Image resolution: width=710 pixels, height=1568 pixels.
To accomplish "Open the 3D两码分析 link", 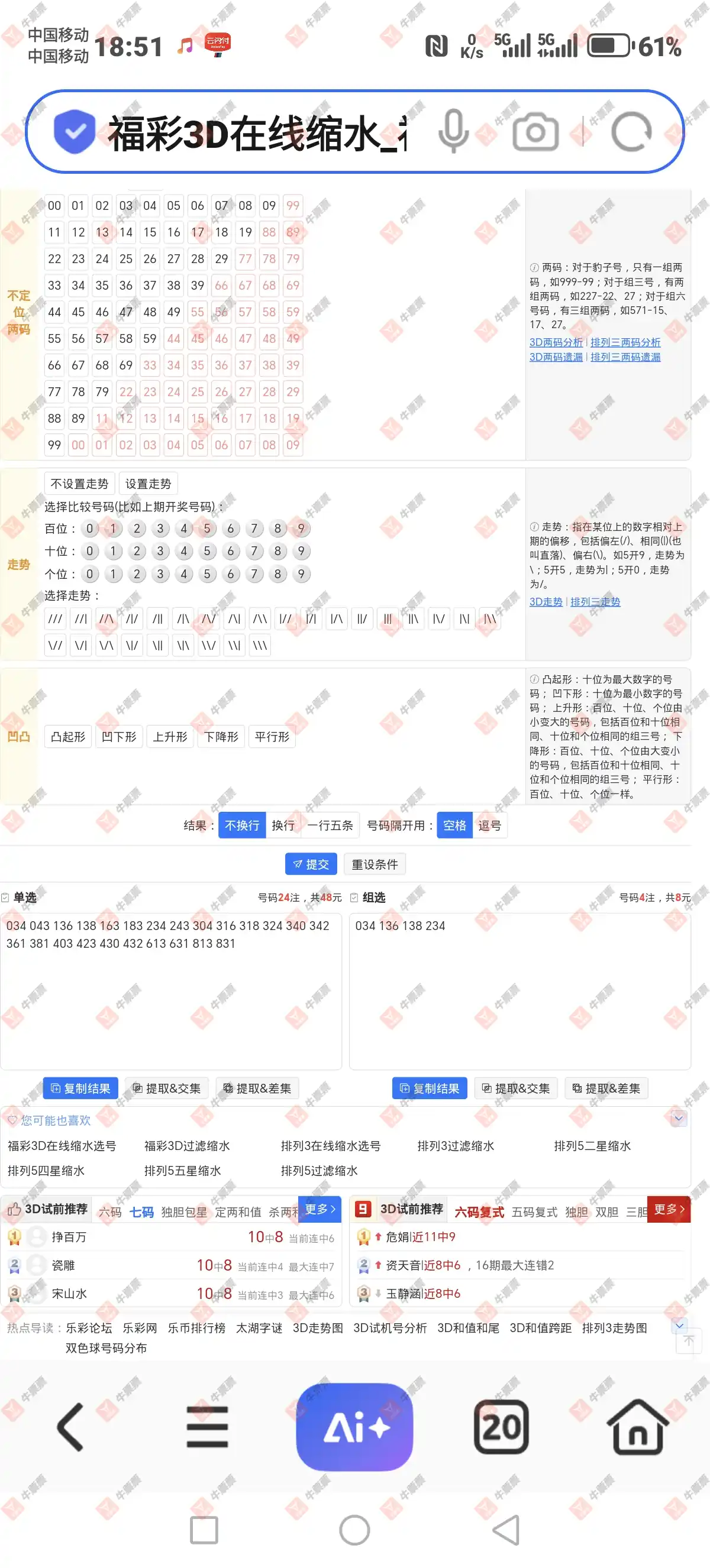I will pyautogui.click(x=556, y=342).
